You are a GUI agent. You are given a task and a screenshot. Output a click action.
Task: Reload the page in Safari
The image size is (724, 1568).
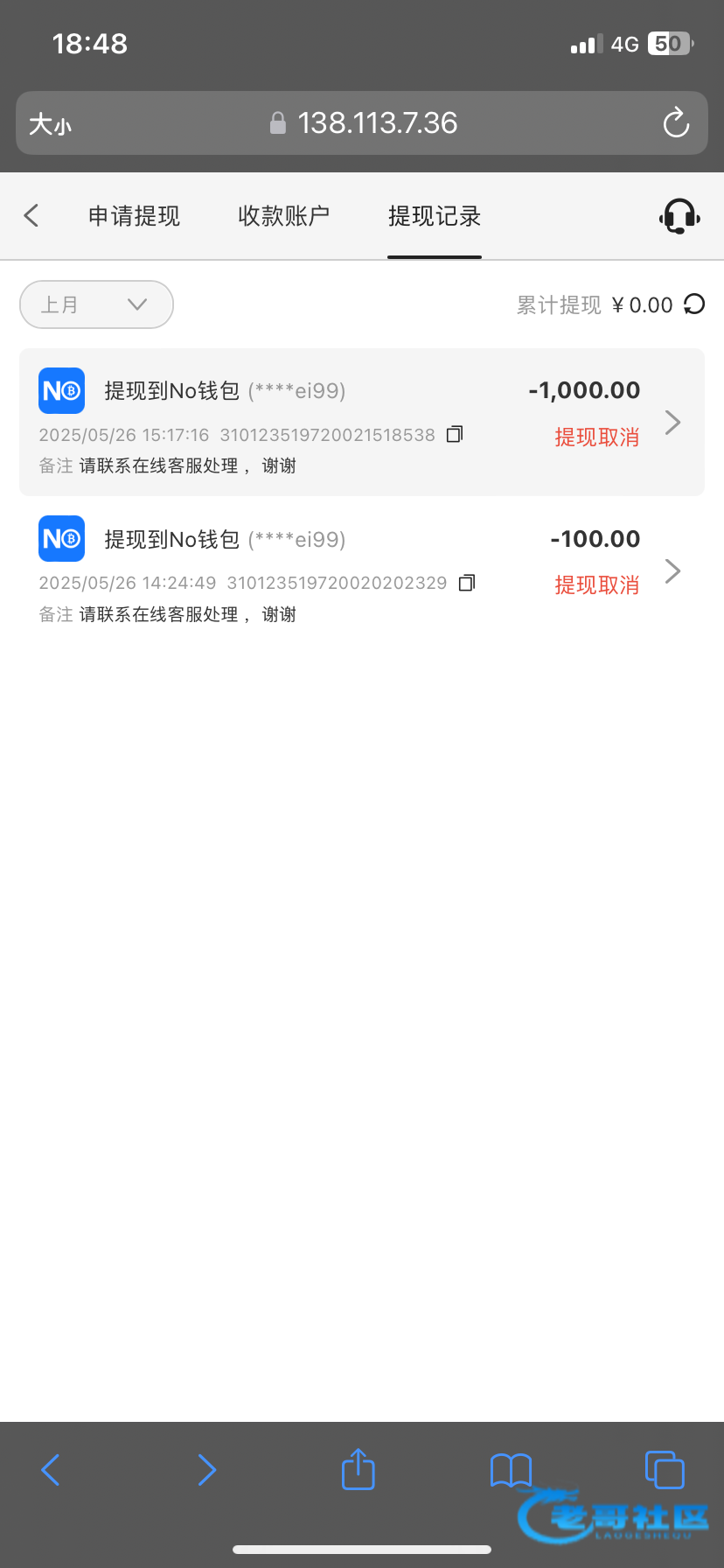coord(676,123)
